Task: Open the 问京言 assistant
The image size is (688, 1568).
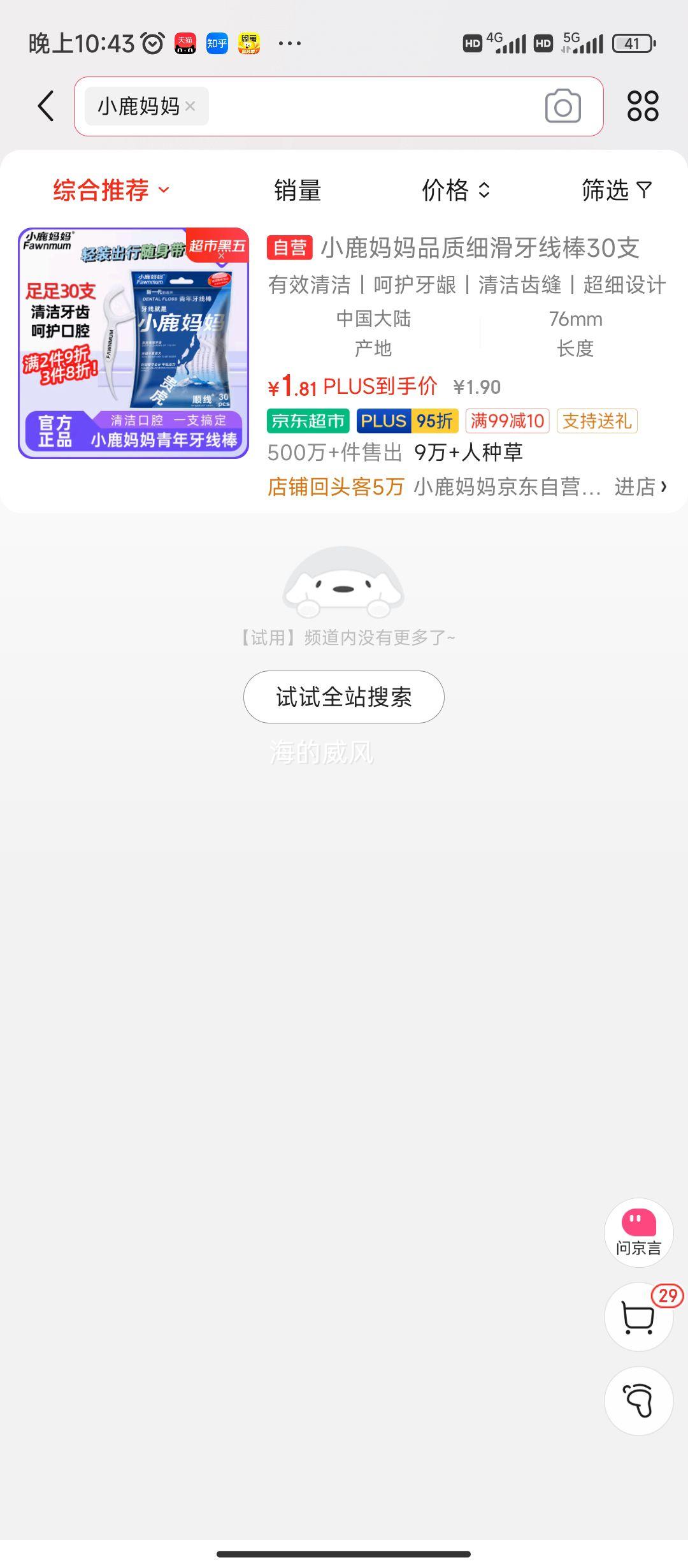Action: [x=638, y=1233]
